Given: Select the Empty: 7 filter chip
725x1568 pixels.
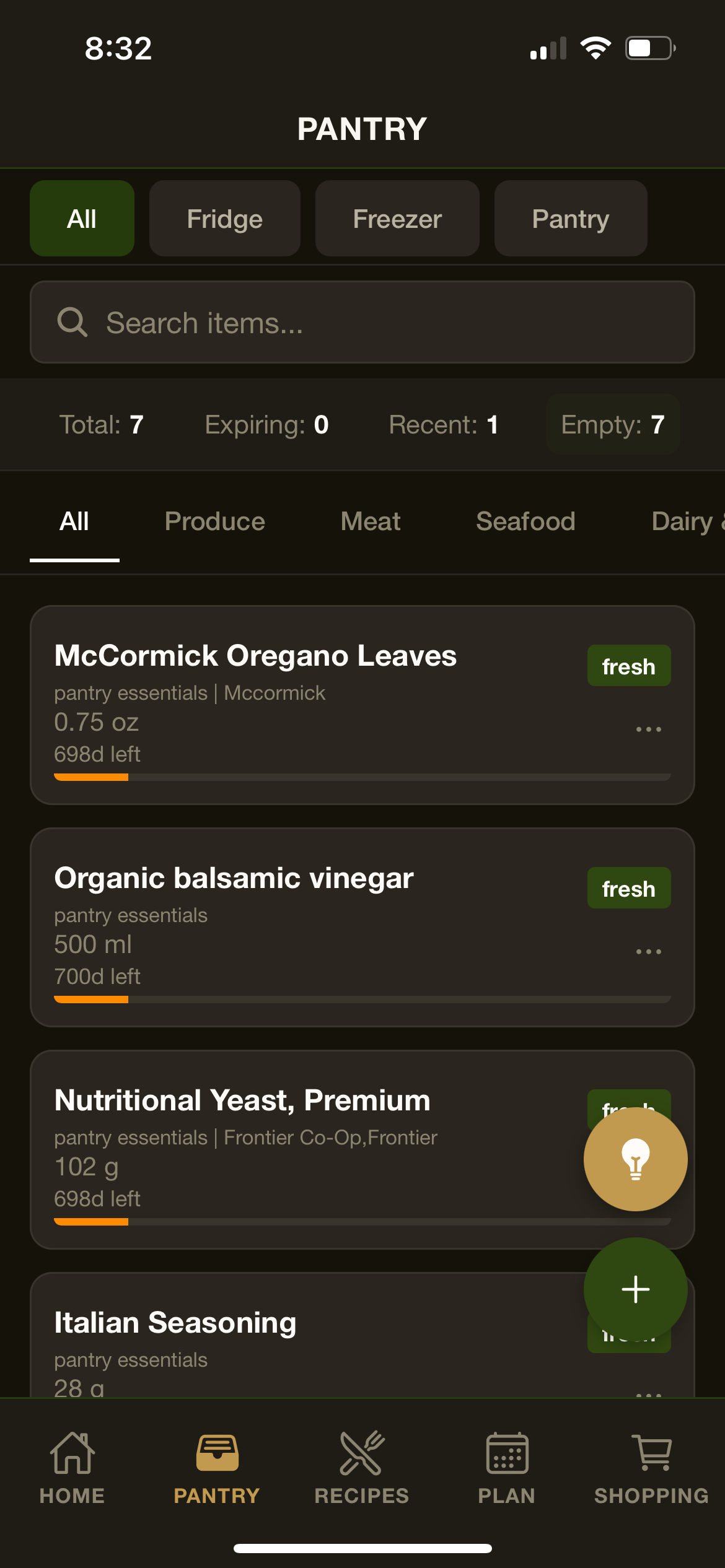Looking at the screenshot, I should [x=612, y=424].
